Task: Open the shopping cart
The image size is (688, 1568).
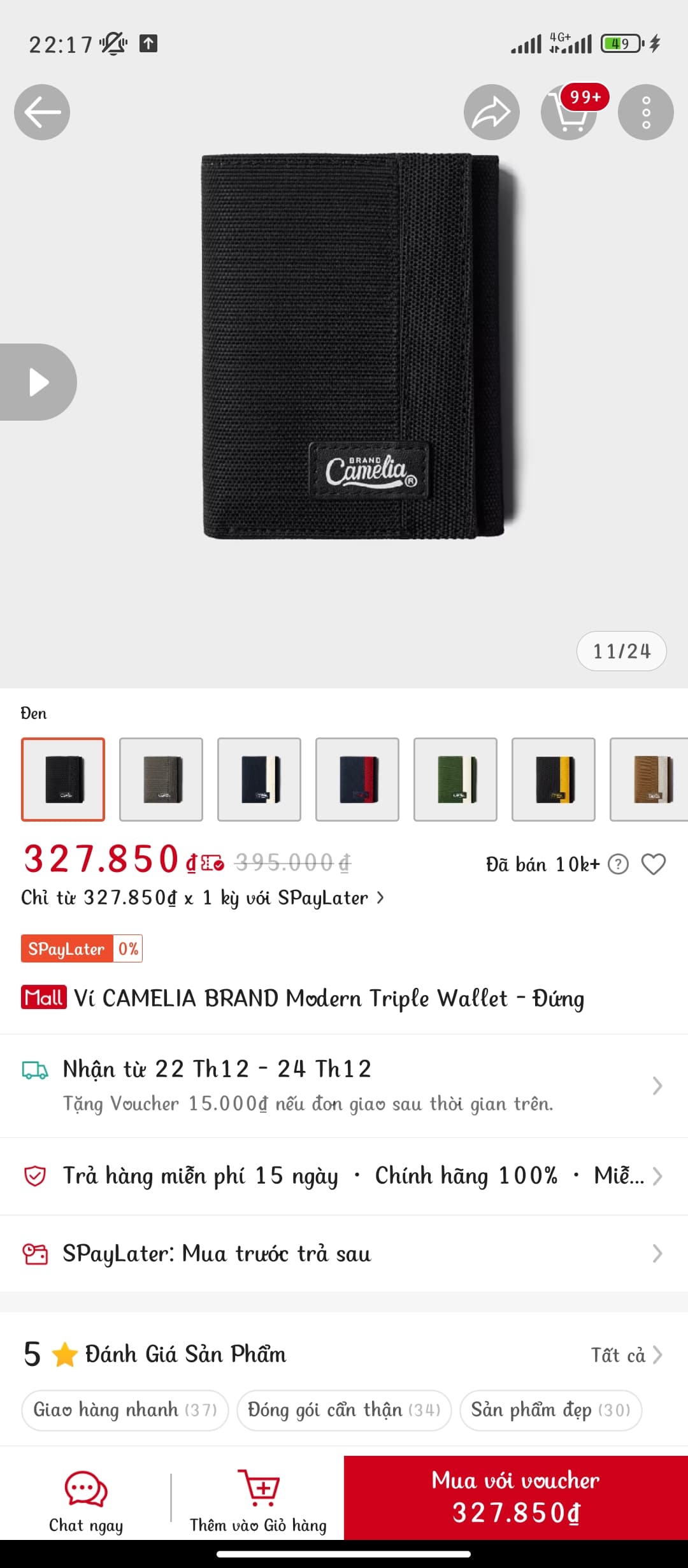Action: [568, 113]
